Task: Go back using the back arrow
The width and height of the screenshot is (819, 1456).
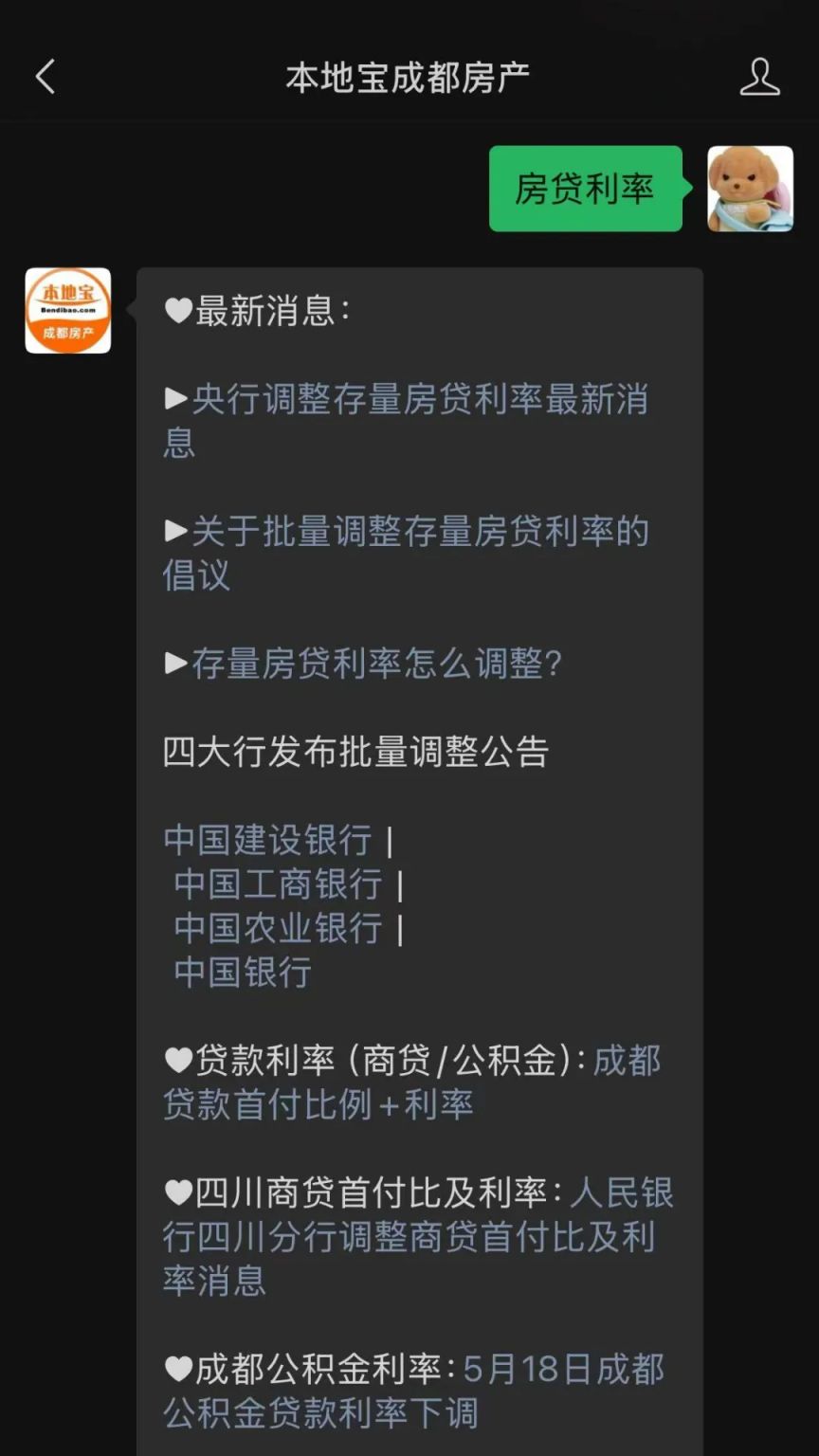Action: click(45, 77)
